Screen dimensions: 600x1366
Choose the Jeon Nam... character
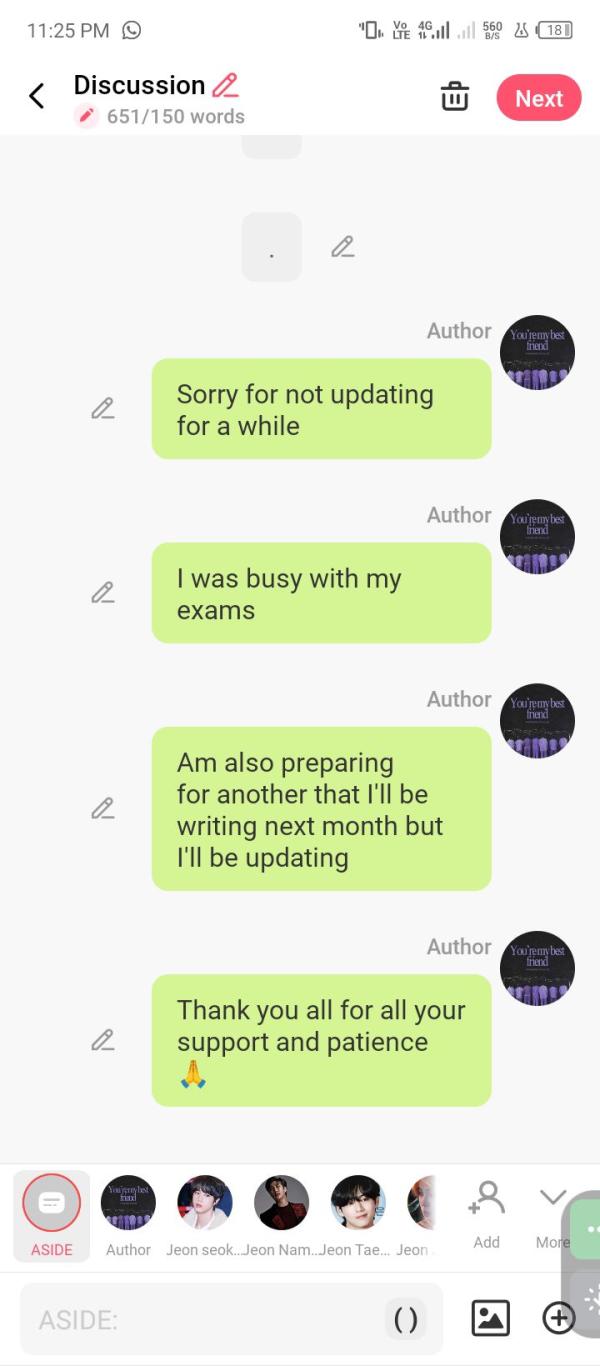point(281,1214)
